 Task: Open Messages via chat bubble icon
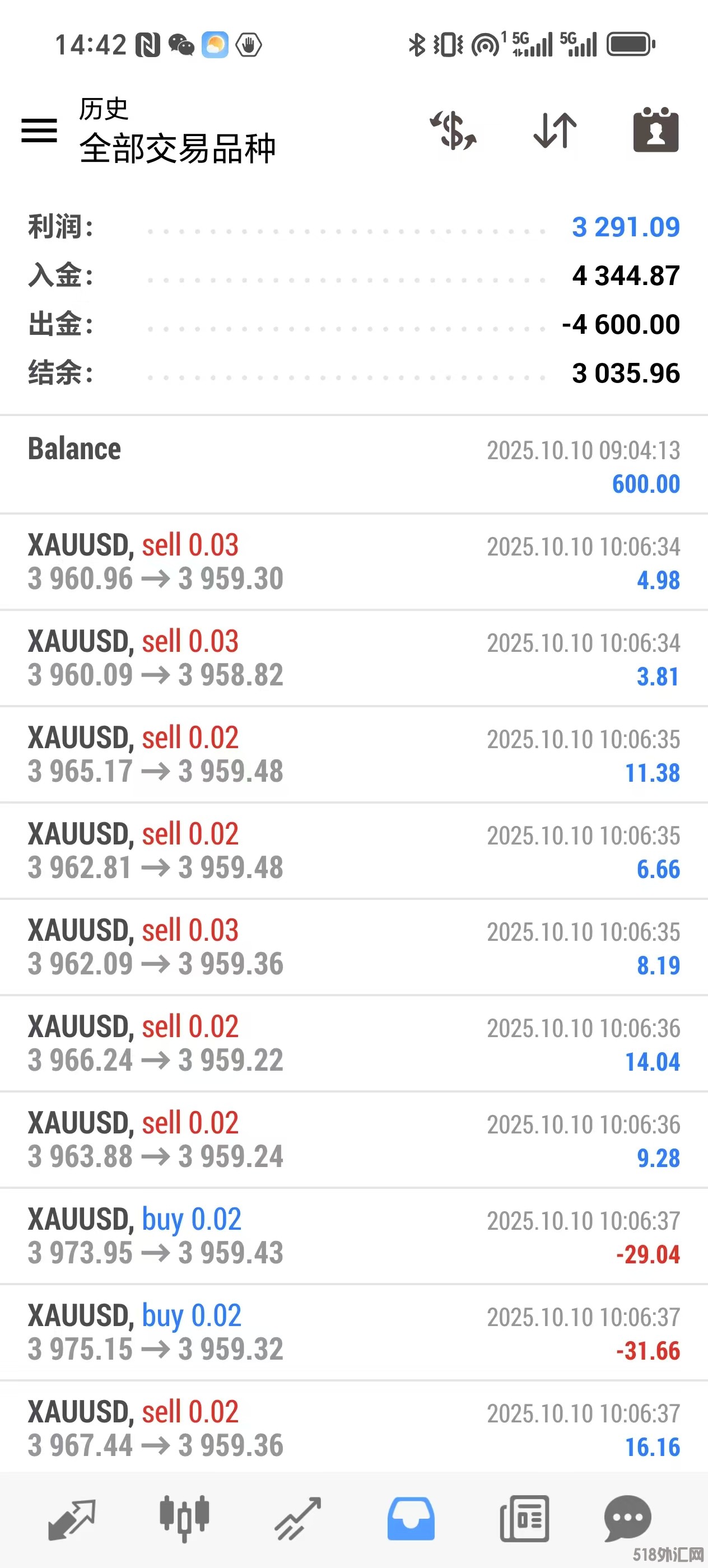626,1518
